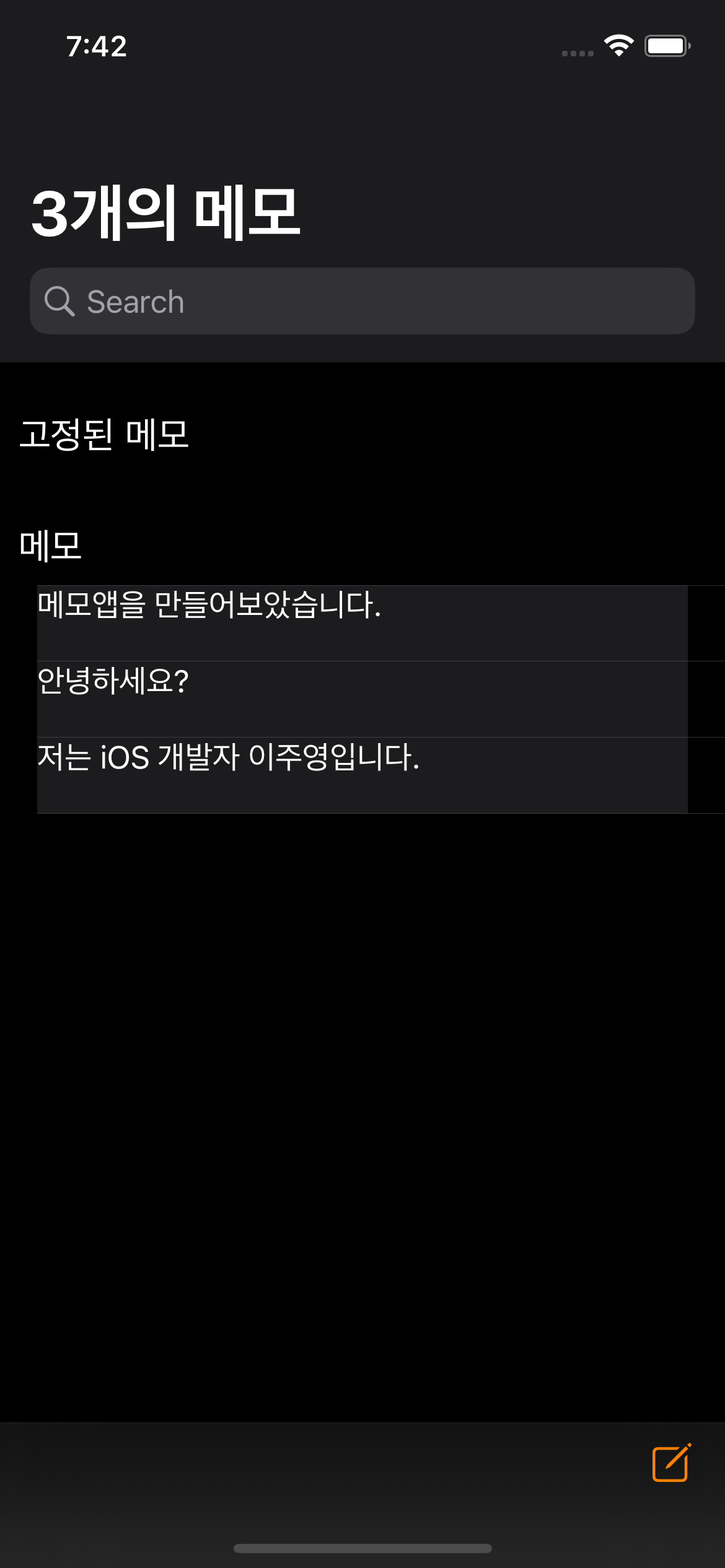Compose a new memo
Screen dimensions: 725x1568
671,1463
